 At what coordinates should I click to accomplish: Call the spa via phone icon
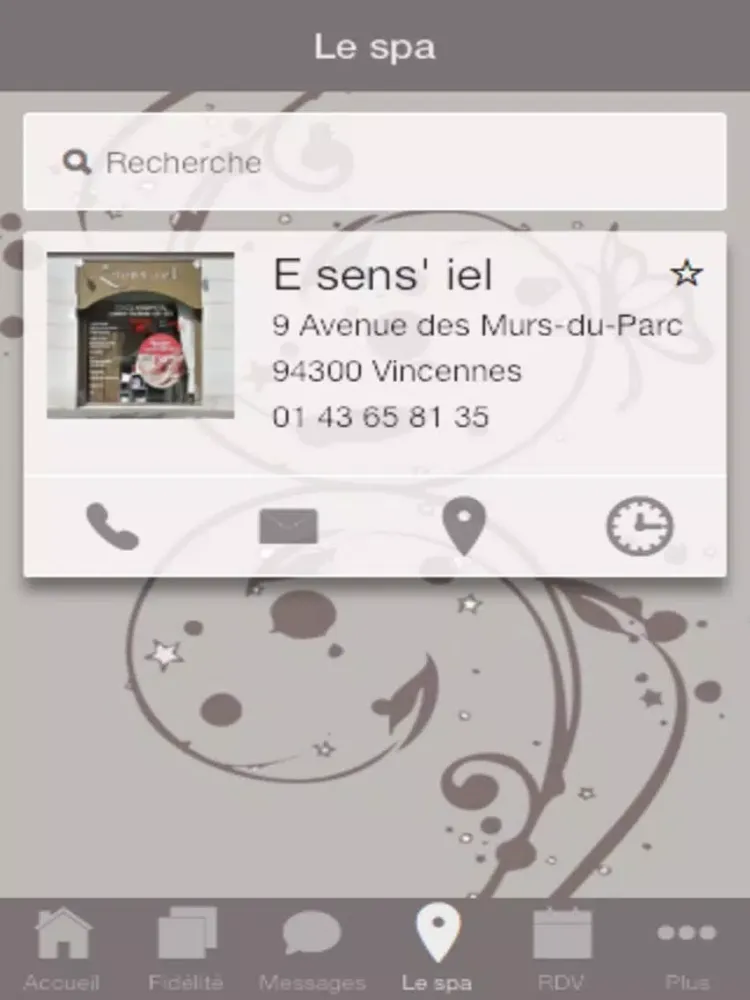(x=112, y=526)
